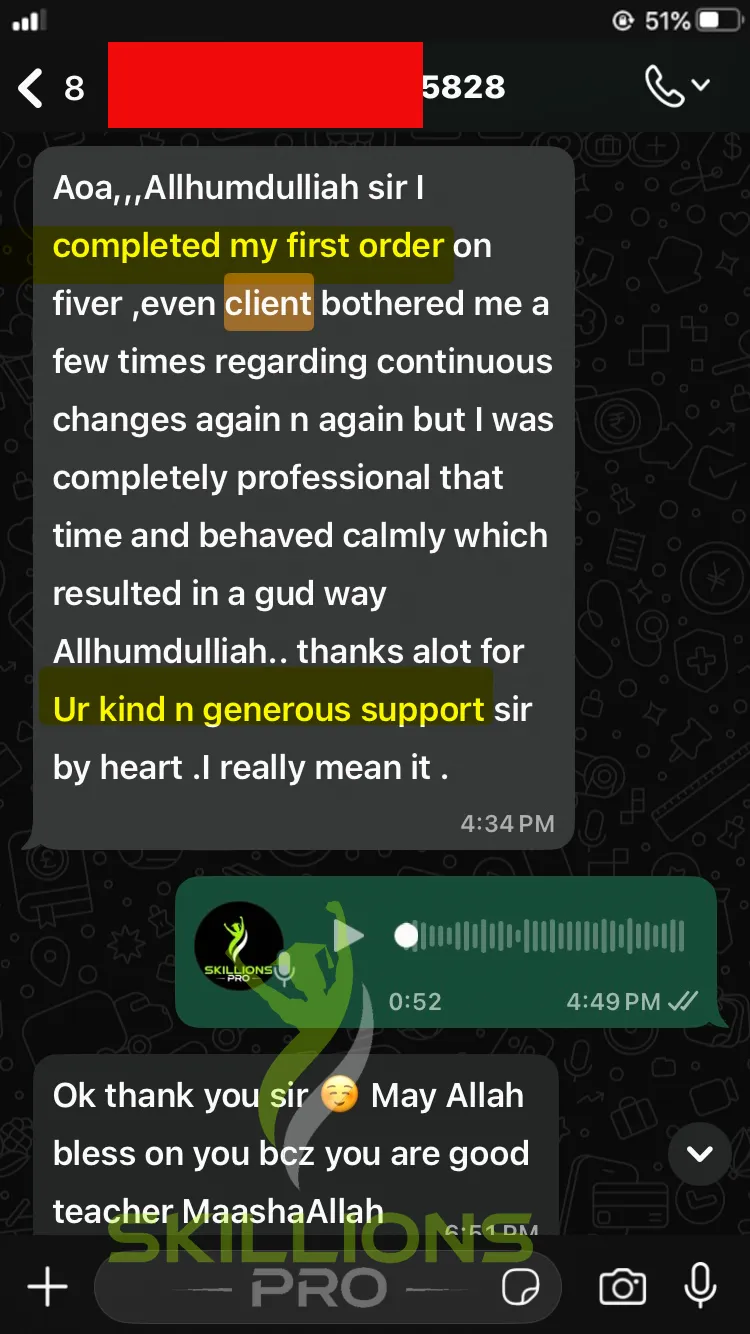Viewport: 750px width, 1334px height.
Task: Open contact info from the header
Action: (x=300, y=87)
